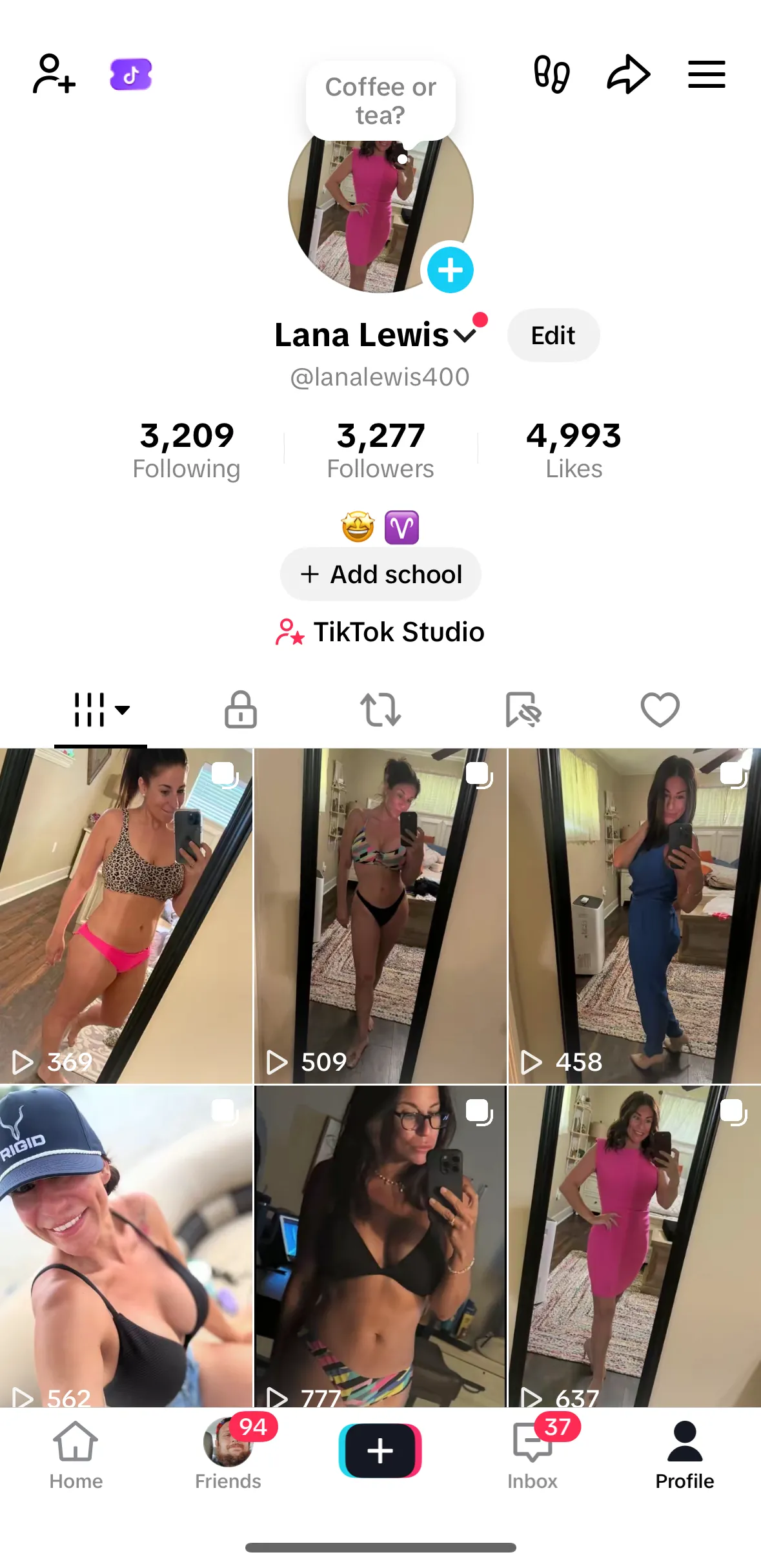
Task: Open the video with 509 views
Action: click(x=380, y=915)
